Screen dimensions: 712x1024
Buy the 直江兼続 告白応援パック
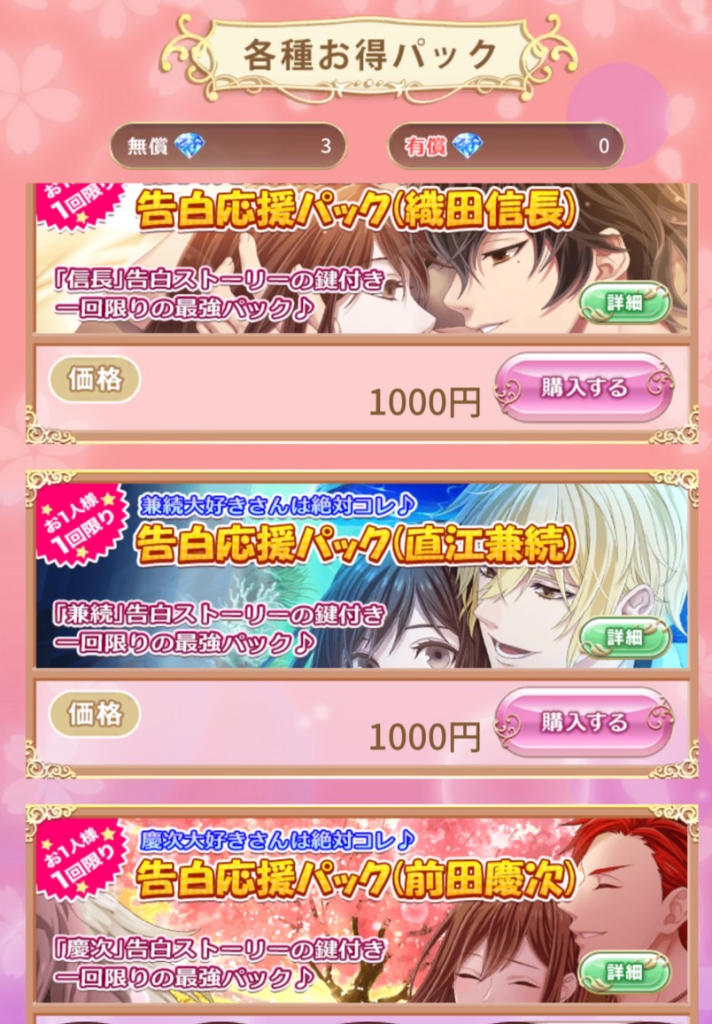[584, 722]
